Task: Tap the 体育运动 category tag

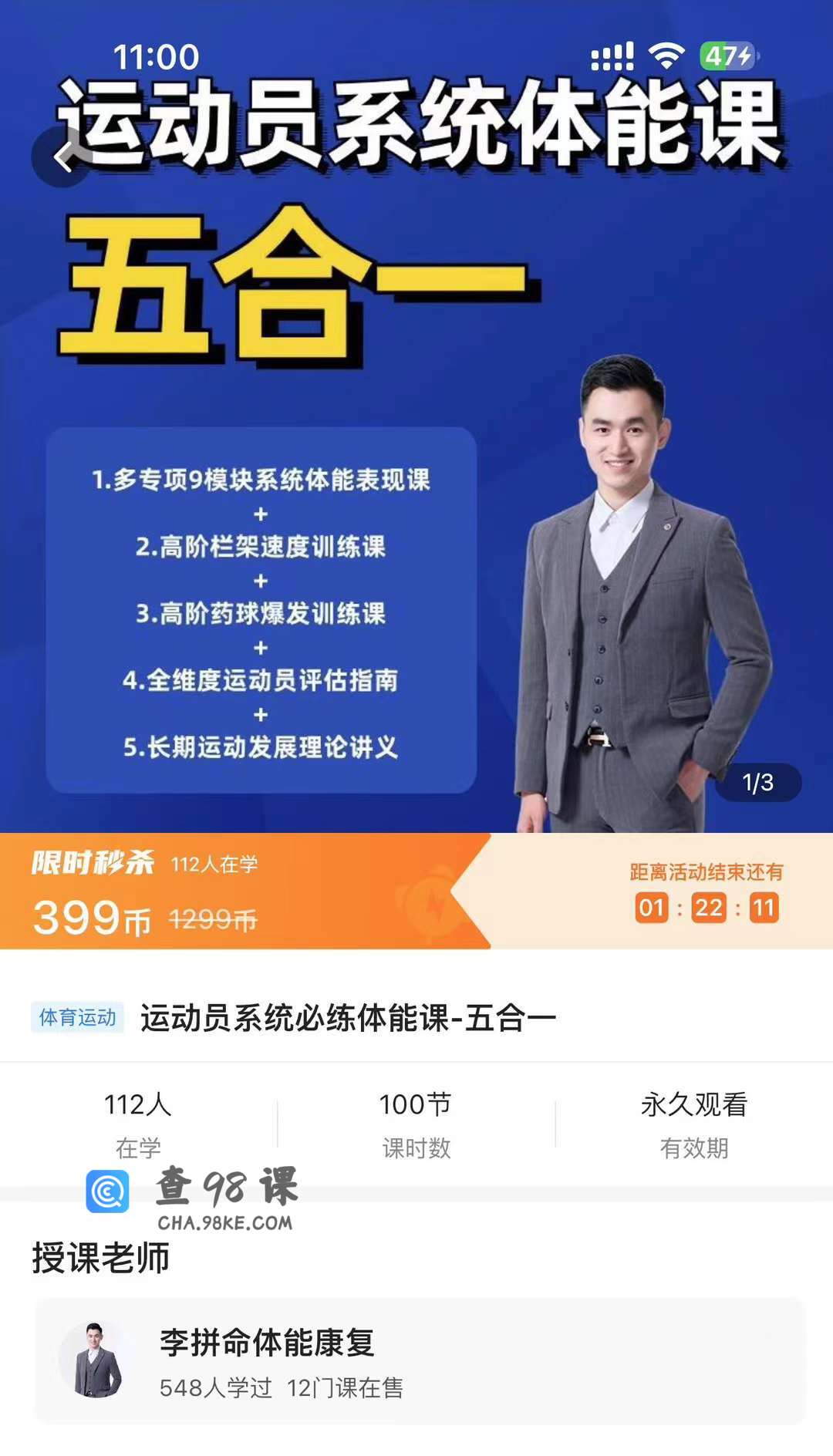Action: tap(77, 1018)
